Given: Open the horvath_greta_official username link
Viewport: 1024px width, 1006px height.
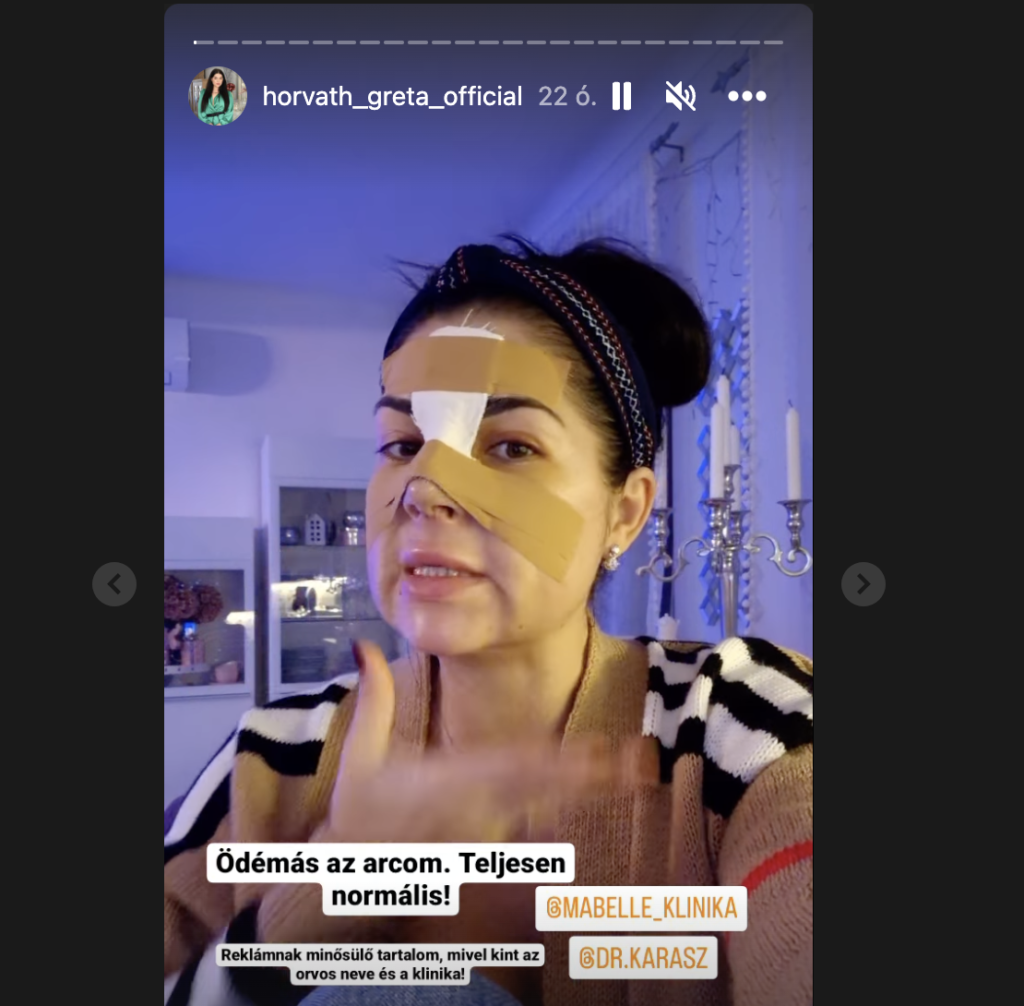Looking at the screenshot, I should tap(392, 96).
